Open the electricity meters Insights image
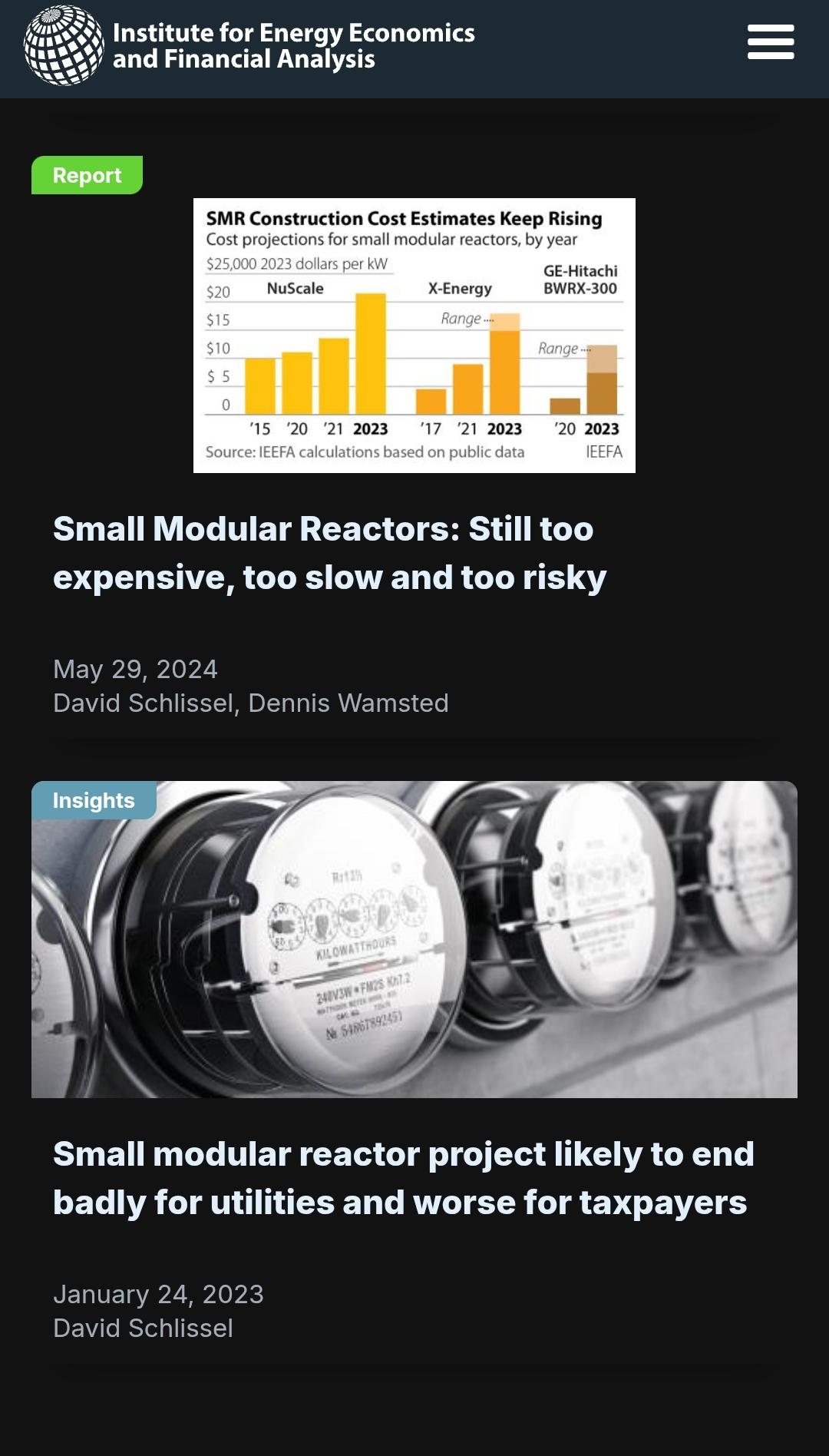The width and height of the screenshot is (829, 1456). point(414,939)
